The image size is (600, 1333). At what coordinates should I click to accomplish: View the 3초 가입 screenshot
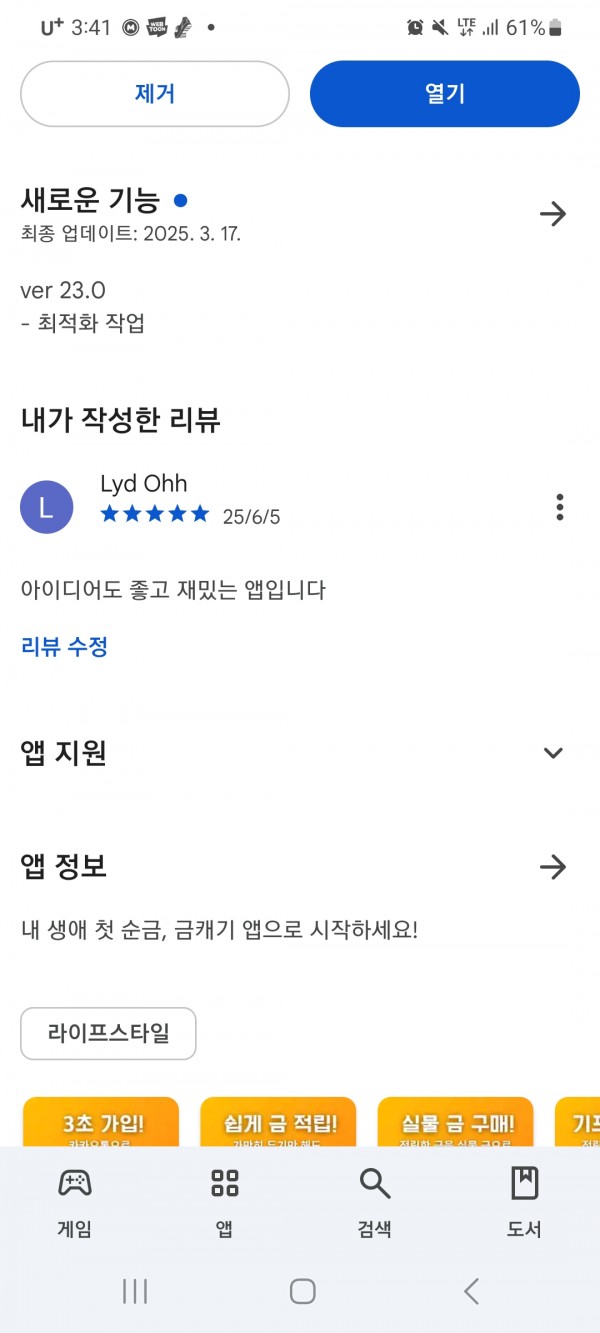(100, 1121)
